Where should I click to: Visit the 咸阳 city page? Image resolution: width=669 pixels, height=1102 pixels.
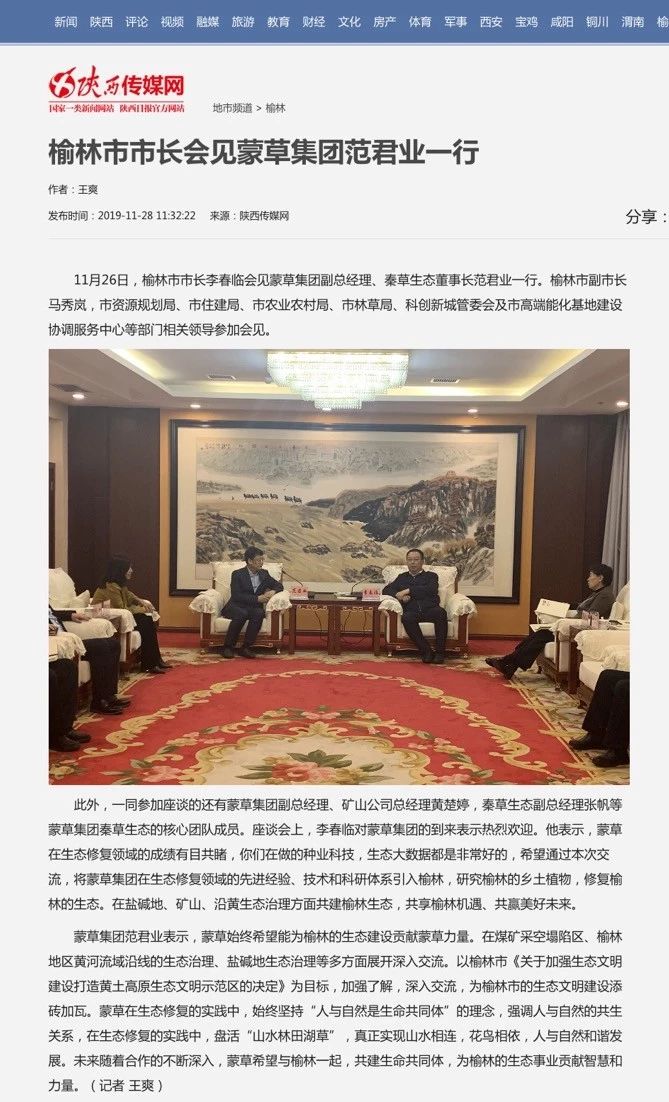tap(562, 21)
